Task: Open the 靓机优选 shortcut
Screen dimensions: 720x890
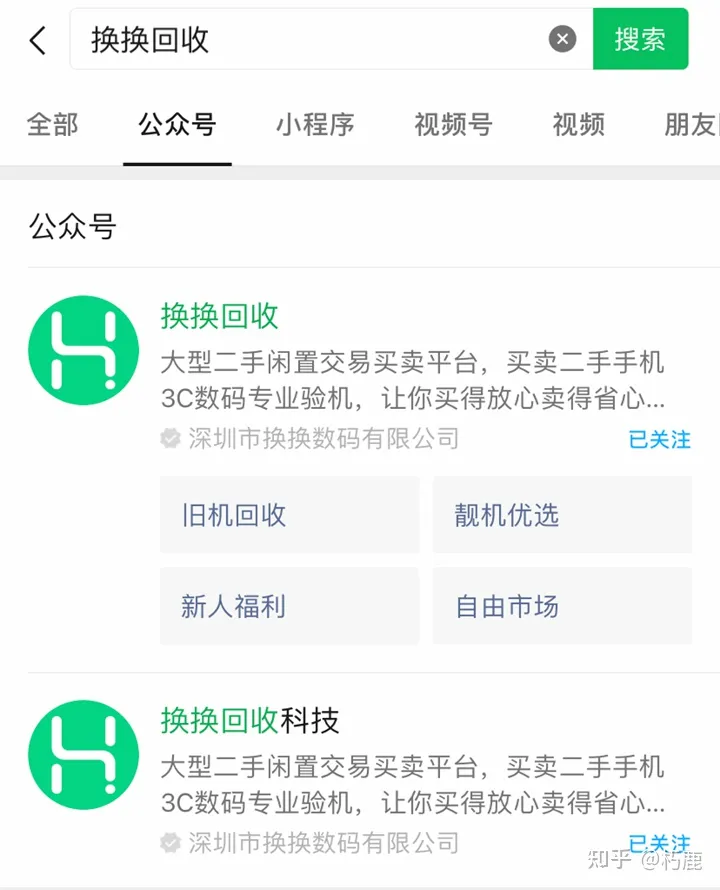Action: 562,515
